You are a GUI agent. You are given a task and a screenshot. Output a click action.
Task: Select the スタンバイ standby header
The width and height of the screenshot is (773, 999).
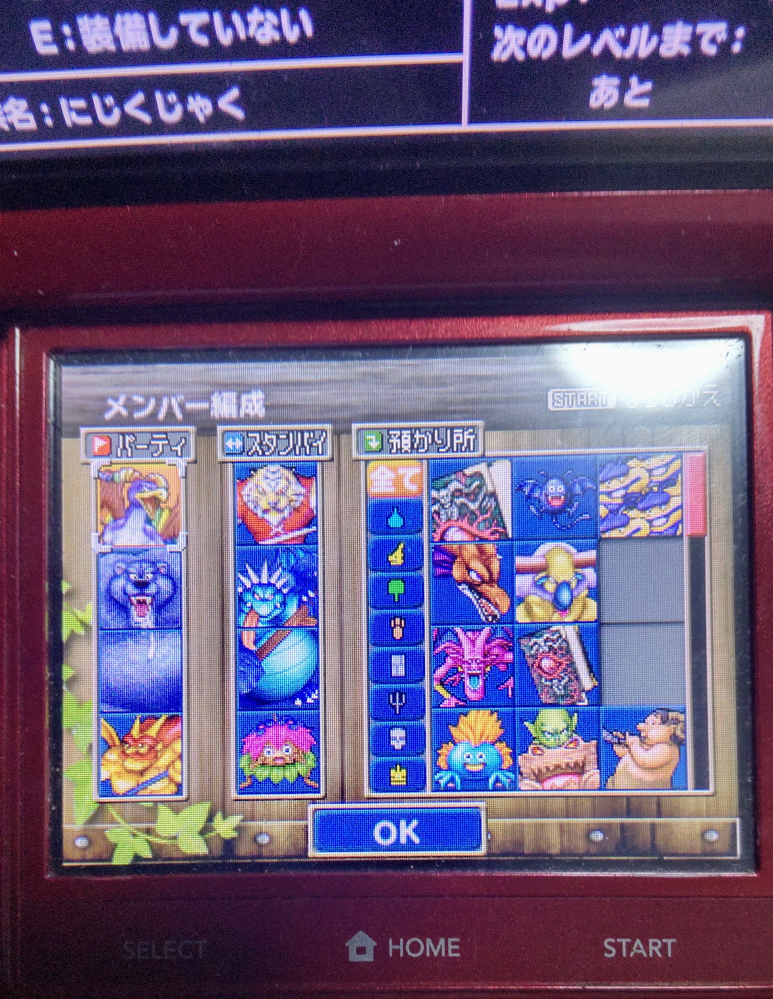click(x=274, y=442)
